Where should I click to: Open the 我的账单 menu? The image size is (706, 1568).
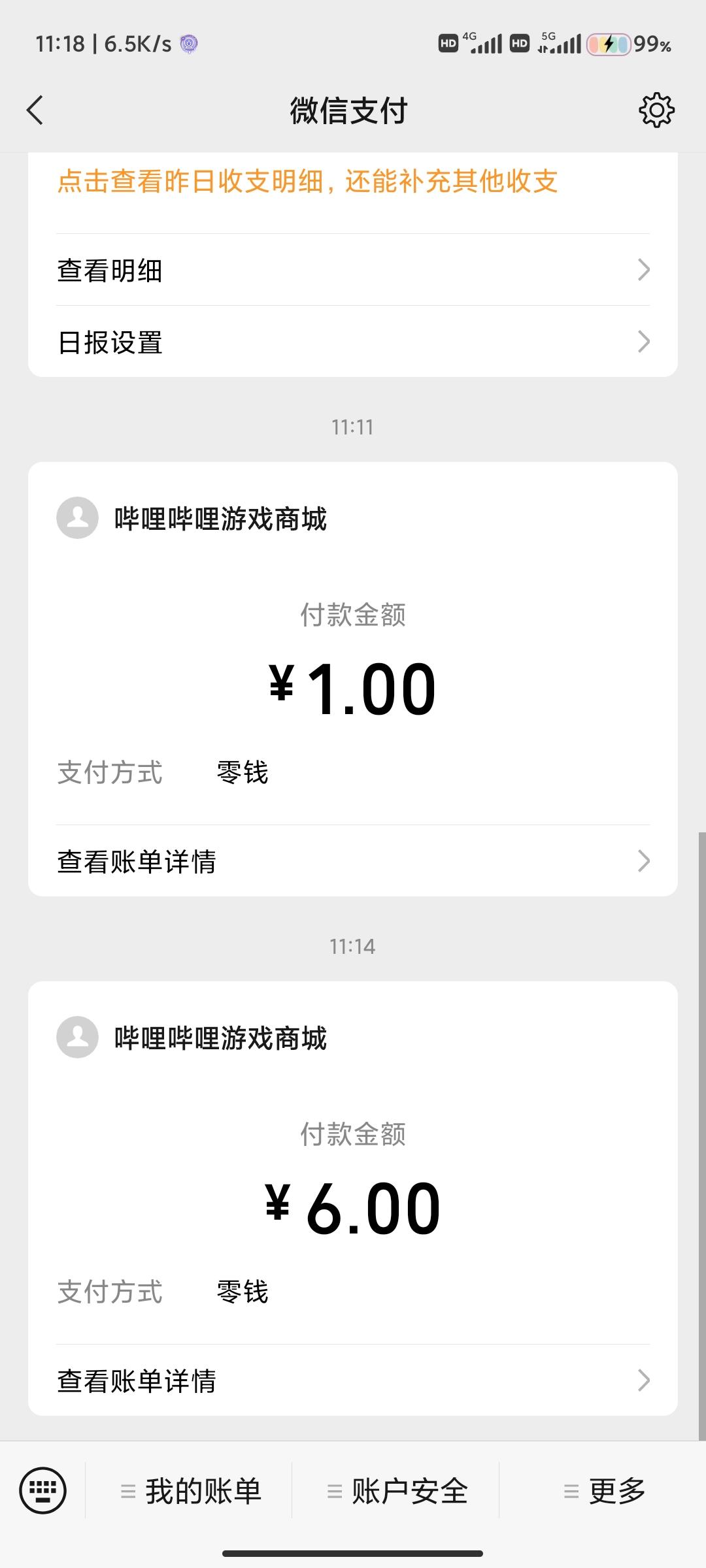[x=191, y=1491]
